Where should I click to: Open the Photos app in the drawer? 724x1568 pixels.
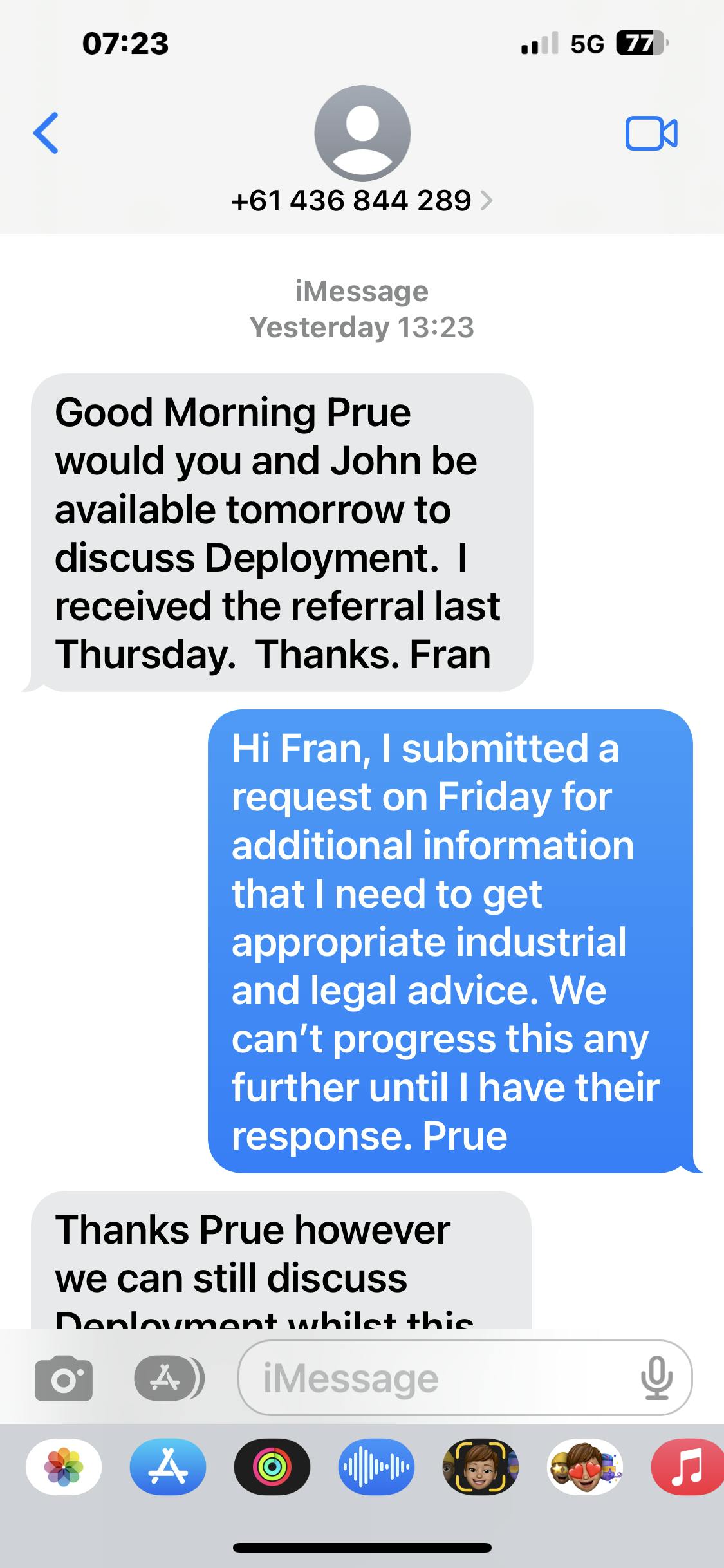click(64, 1468)
